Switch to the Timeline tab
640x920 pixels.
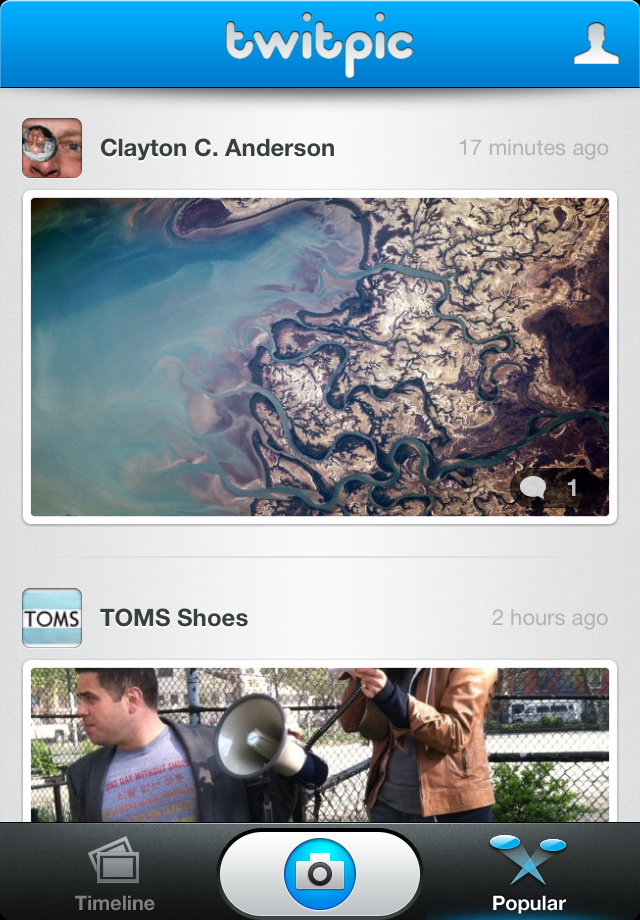pyautogui.click(x=114, y=876)
